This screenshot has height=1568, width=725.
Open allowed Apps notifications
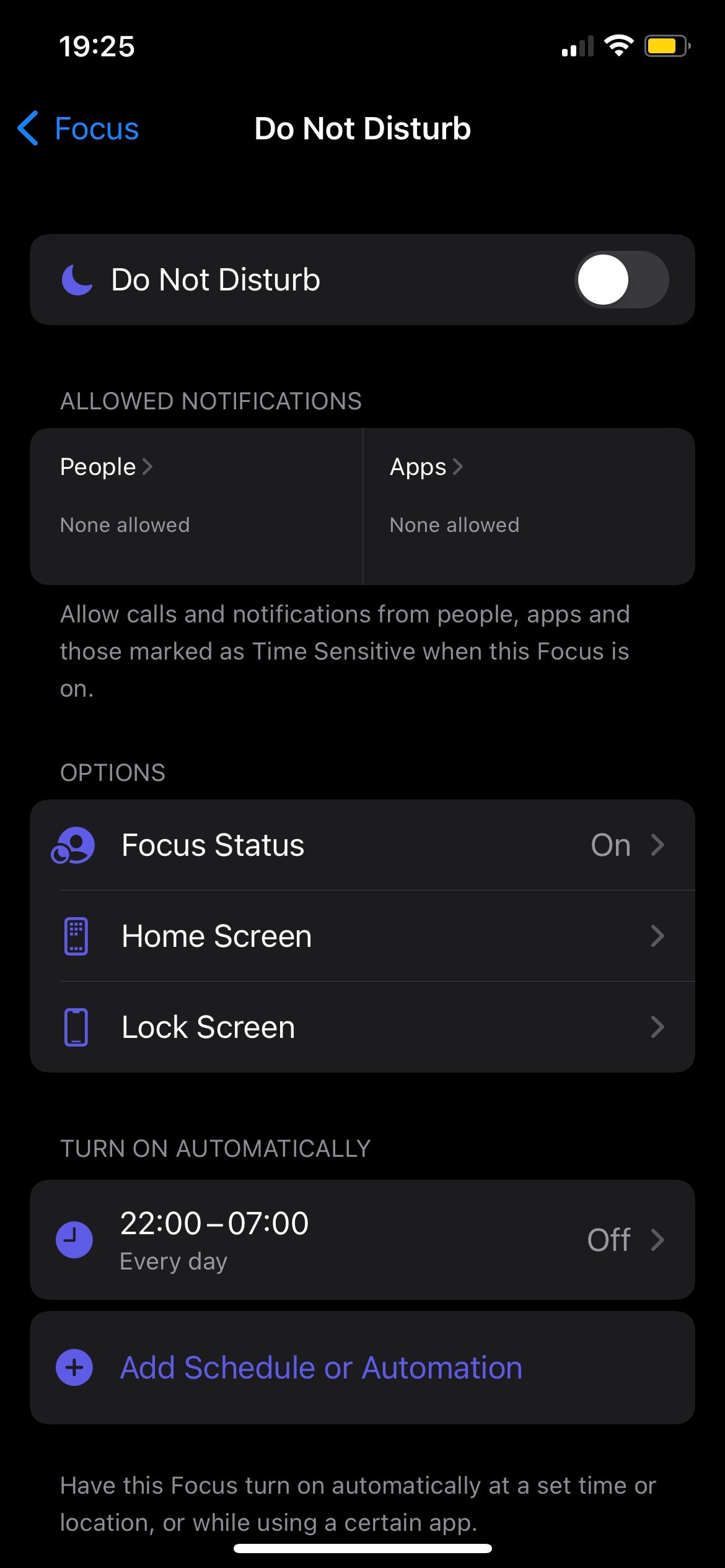pyautogui.click(x=528, y=505)
